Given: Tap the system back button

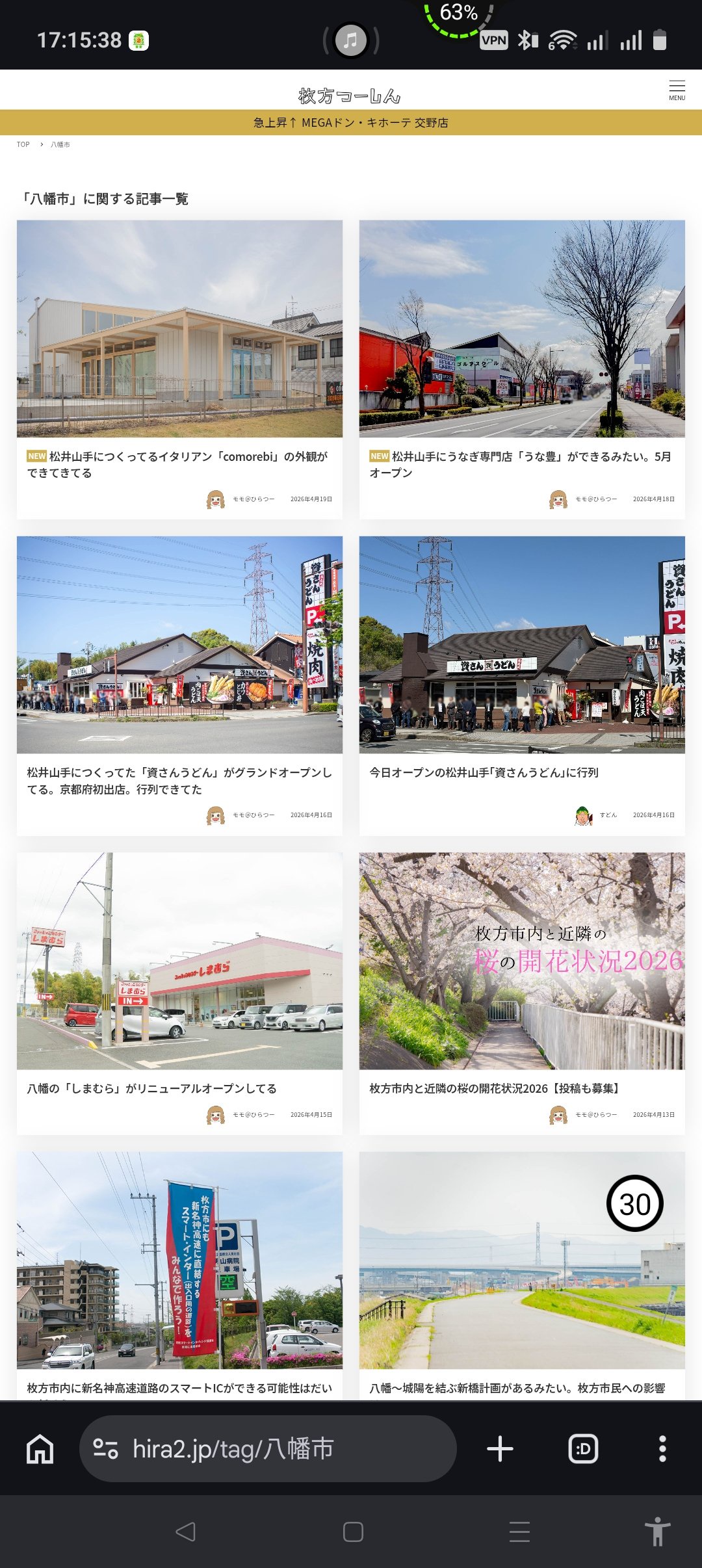Looking at the screenshot, I should (186, 1532).
